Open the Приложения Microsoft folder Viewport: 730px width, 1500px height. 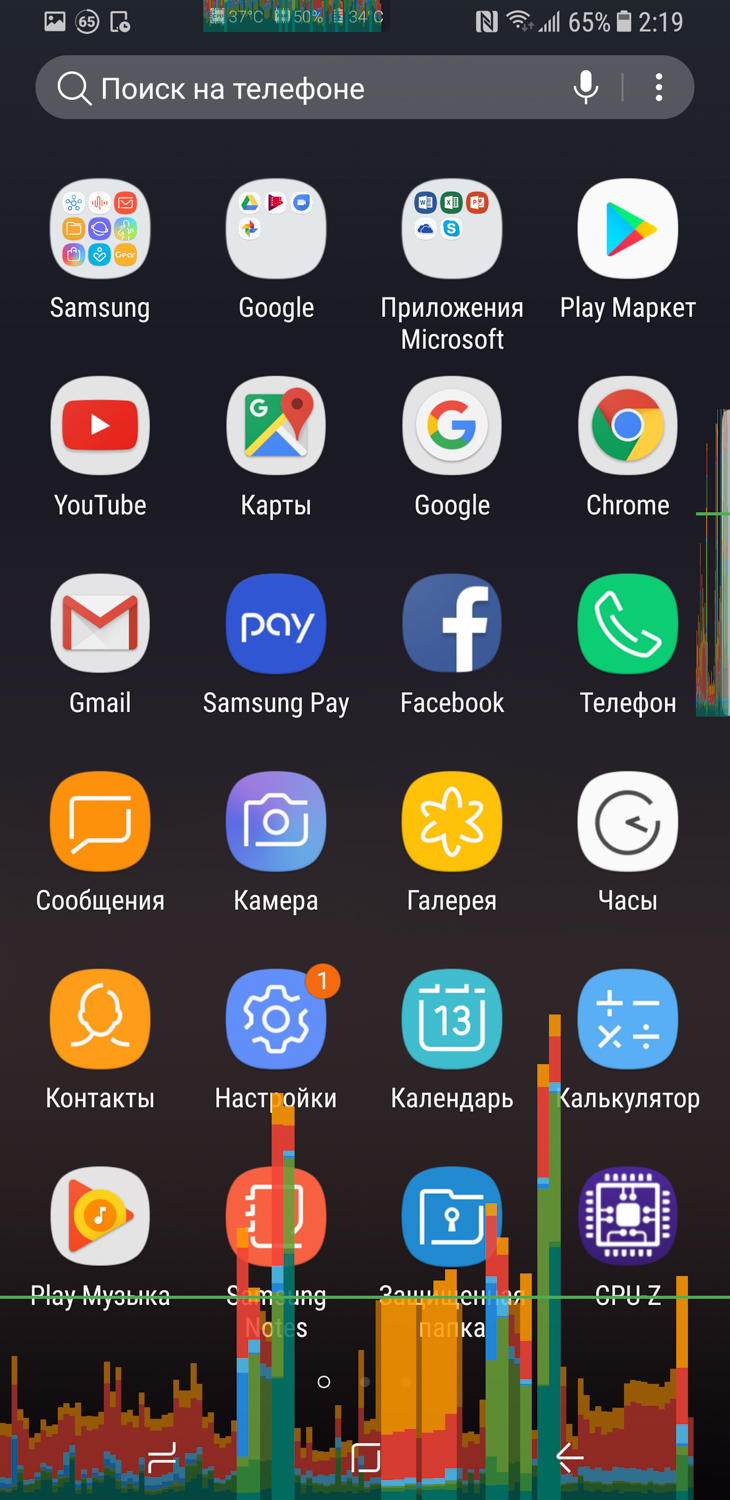[x=452, y=229]
